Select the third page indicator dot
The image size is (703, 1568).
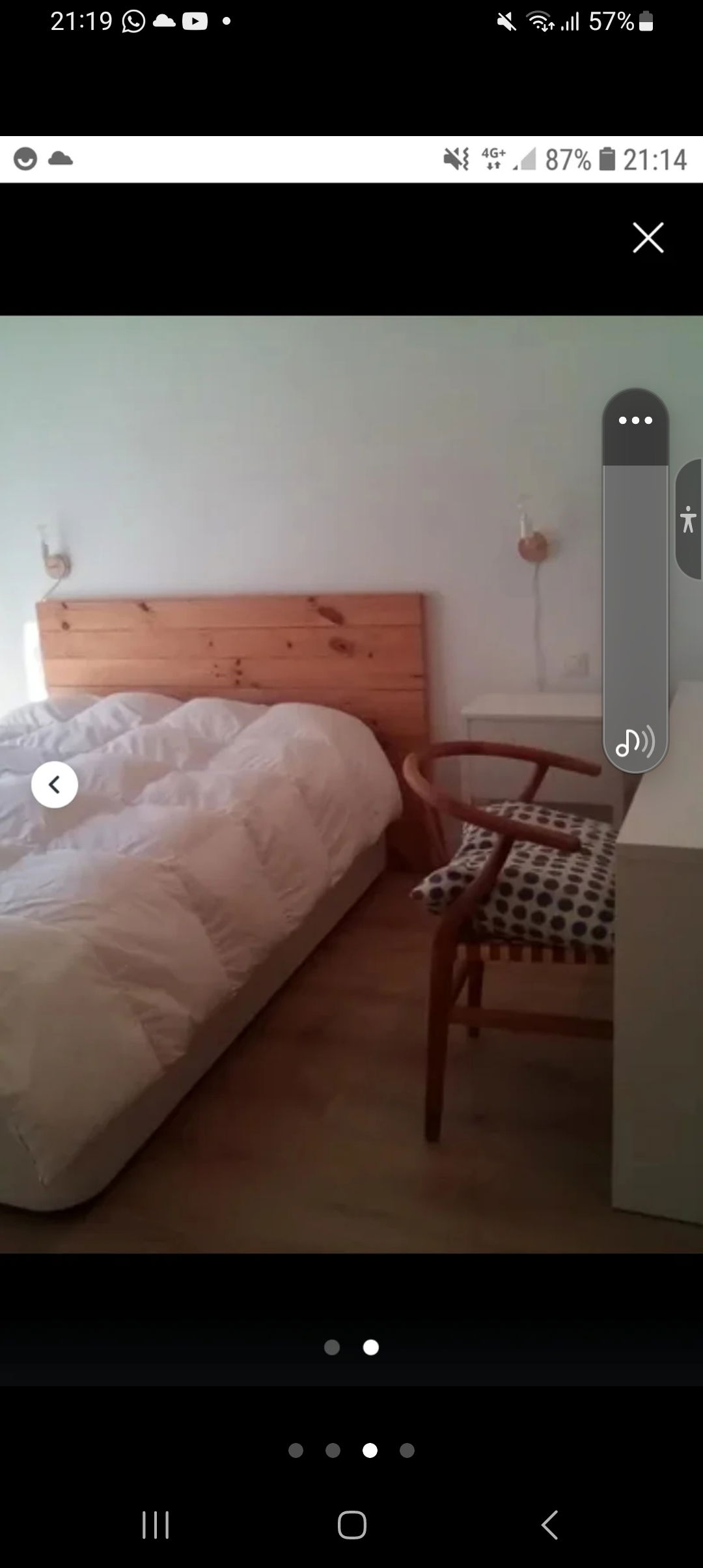pyautogui.click(x=370, y=1451)
